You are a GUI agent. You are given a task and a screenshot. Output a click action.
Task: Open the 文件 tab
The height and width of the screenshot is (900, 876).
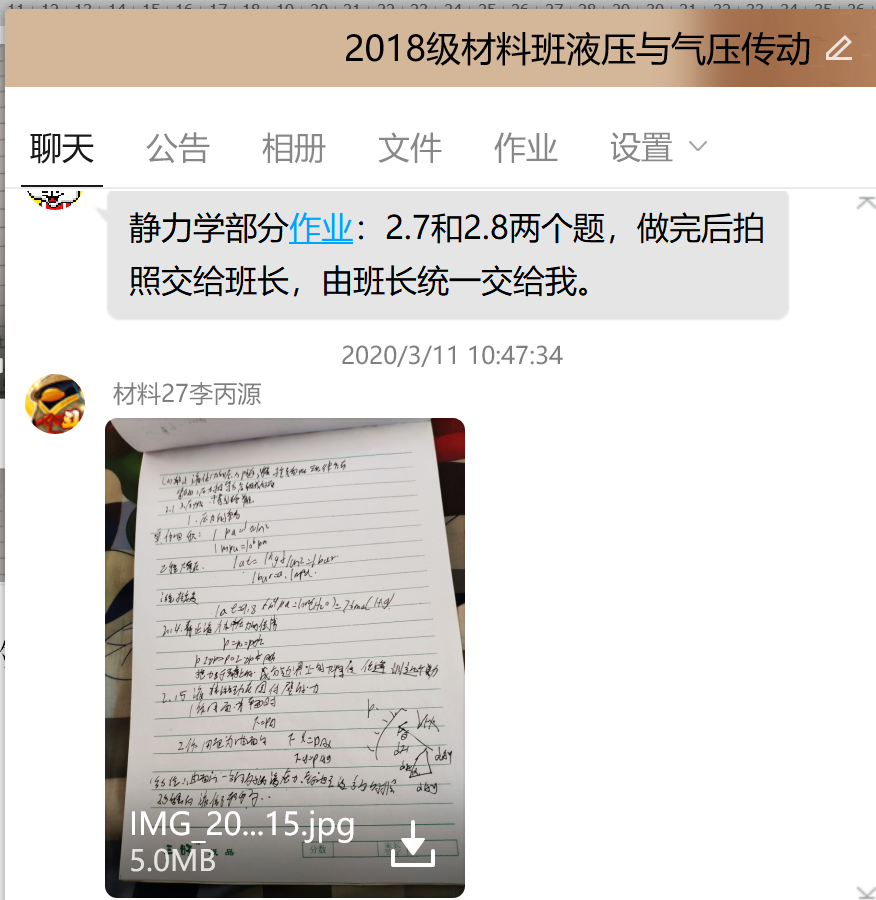click(410, 148)
